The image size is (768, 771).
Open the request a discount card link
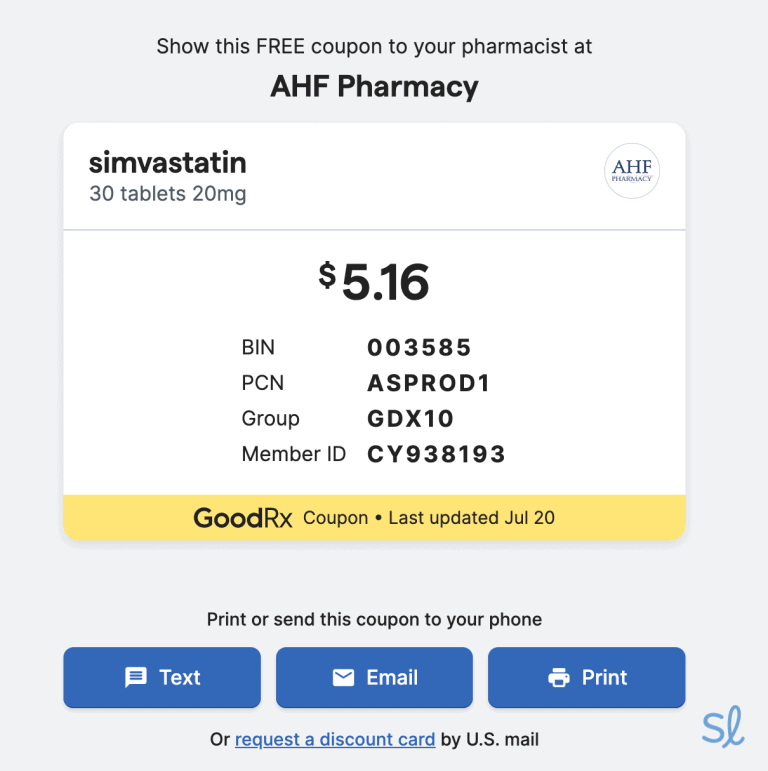pos(335,740)
